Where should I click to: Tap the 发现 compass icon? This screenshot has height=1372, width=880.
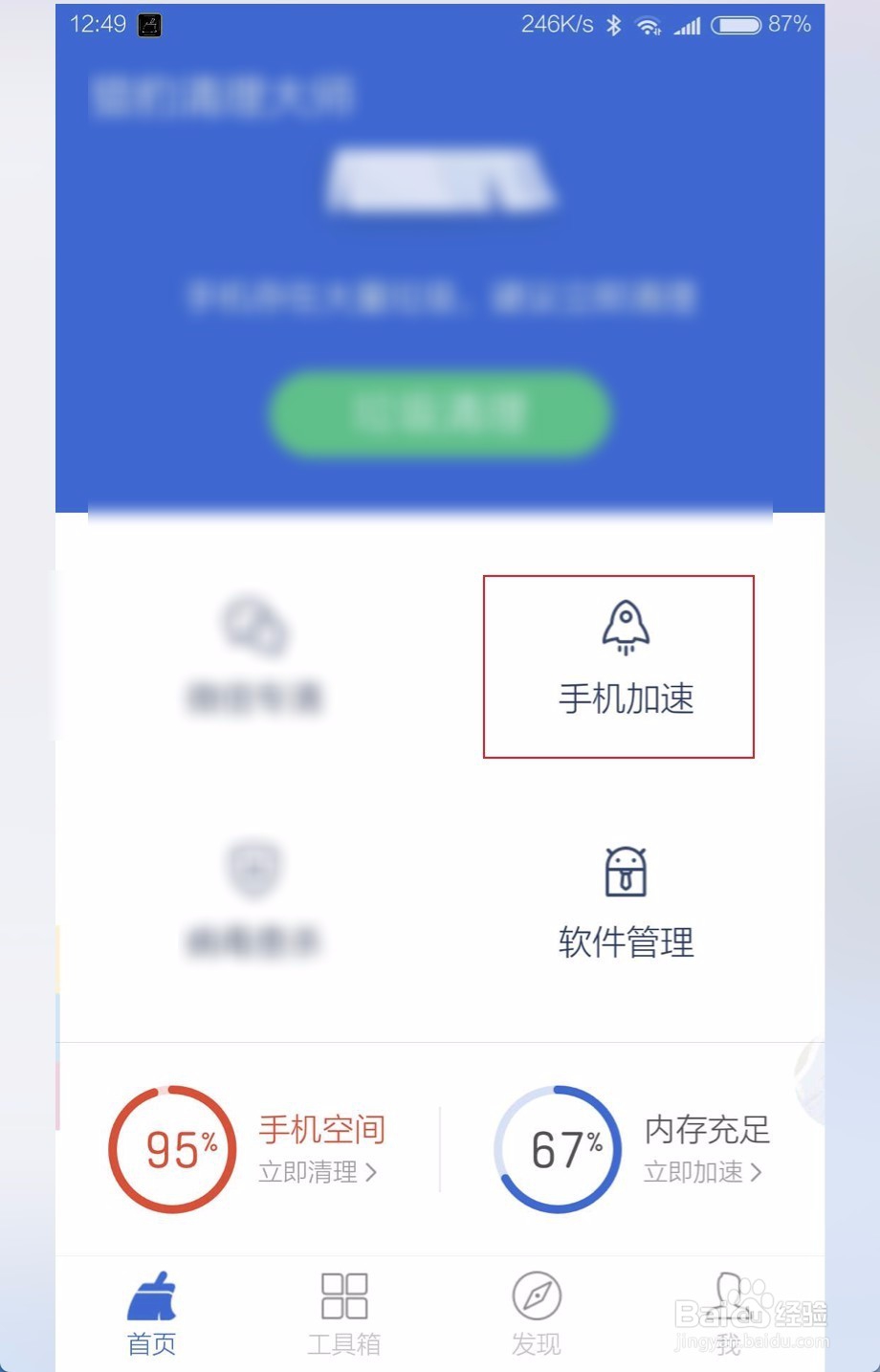pos(536,1296)
